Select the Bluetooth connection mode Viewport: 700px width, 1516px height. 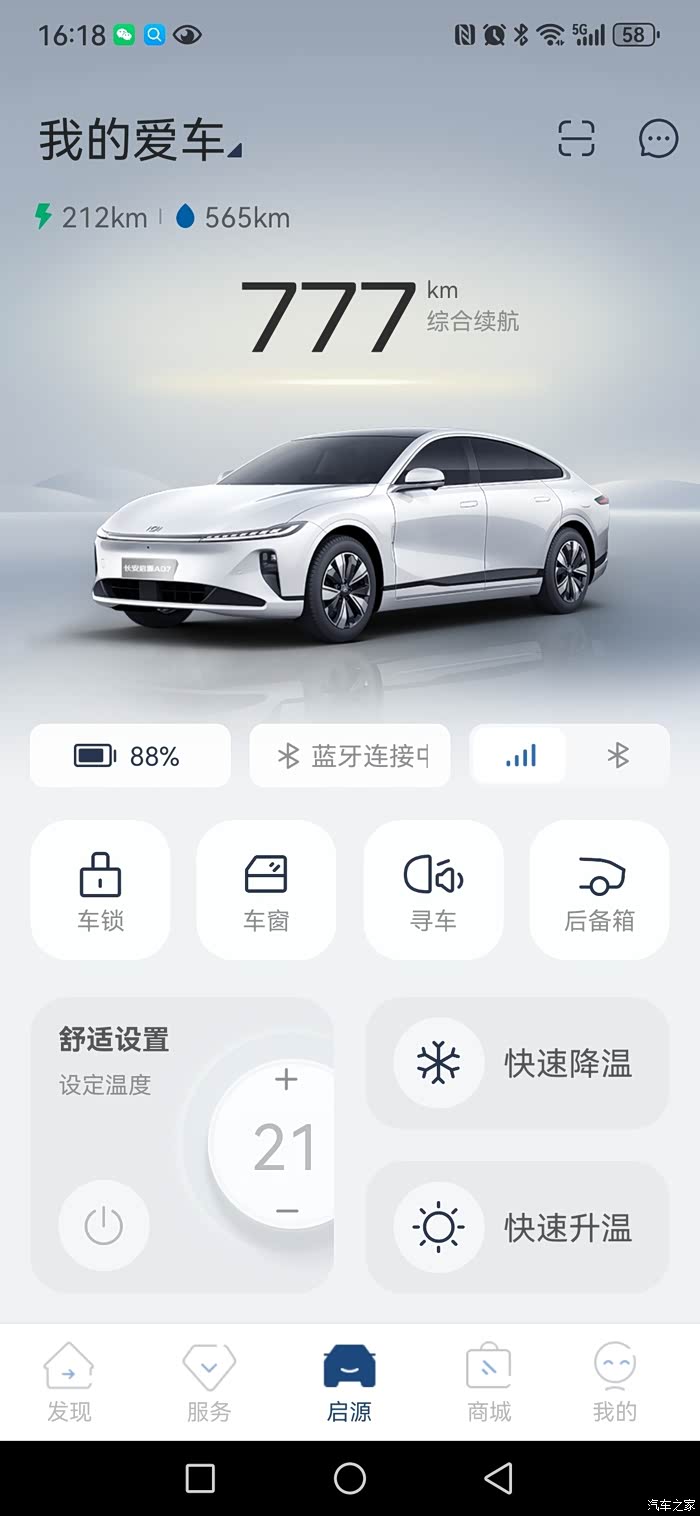coord(618,756)
